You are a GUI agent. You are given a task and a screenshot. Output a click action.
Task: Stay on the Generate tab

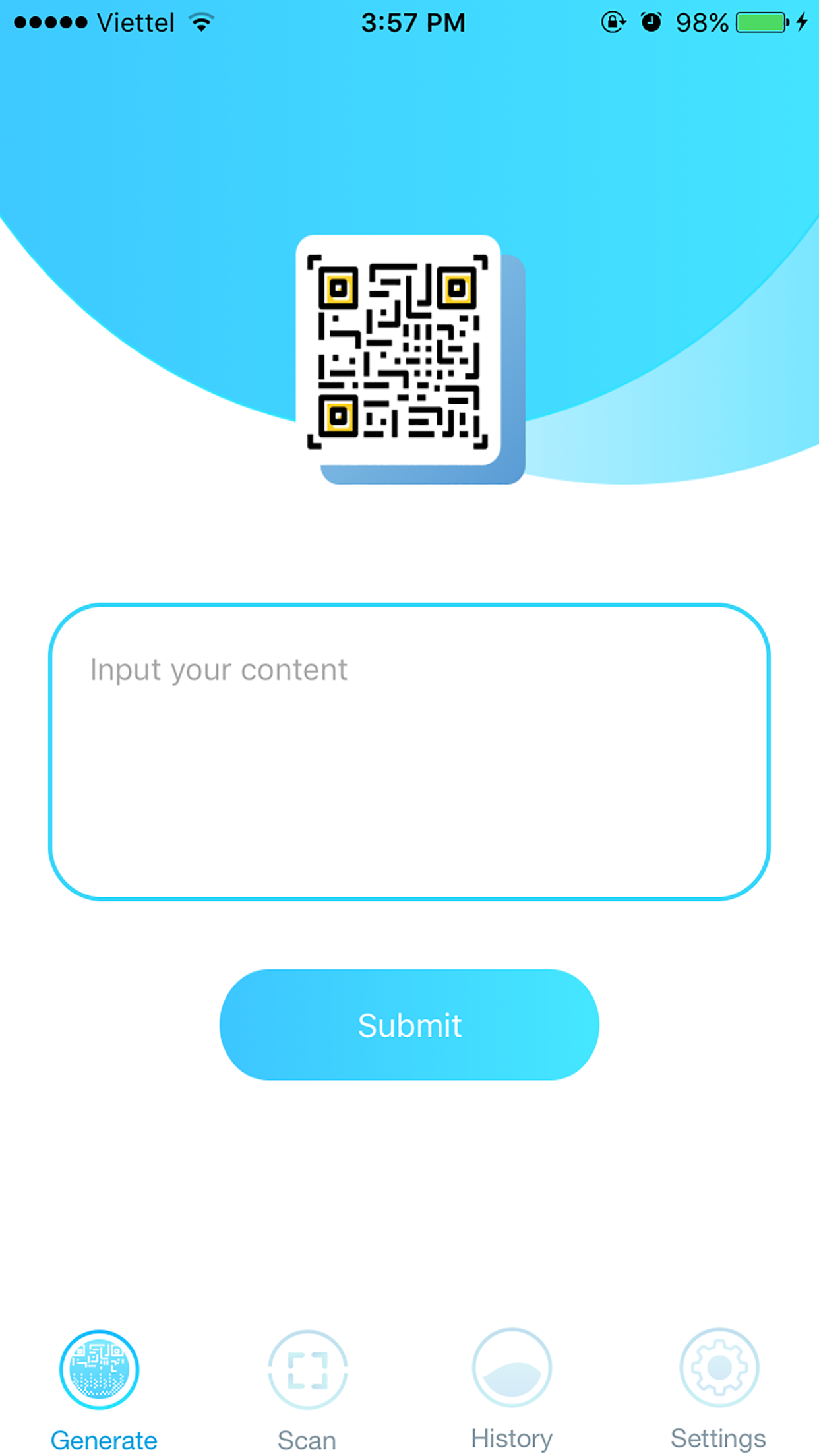click(x=104, y=1440)
